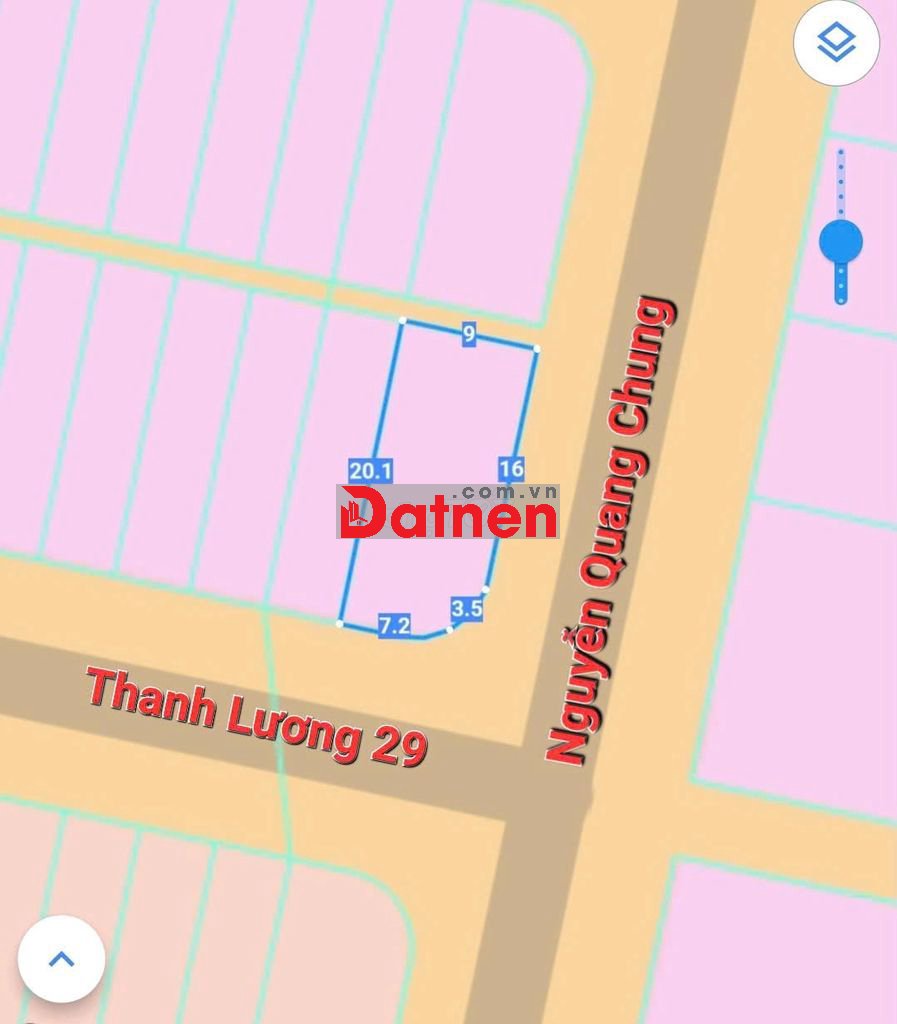Open the map layers button

click(836, 42)
